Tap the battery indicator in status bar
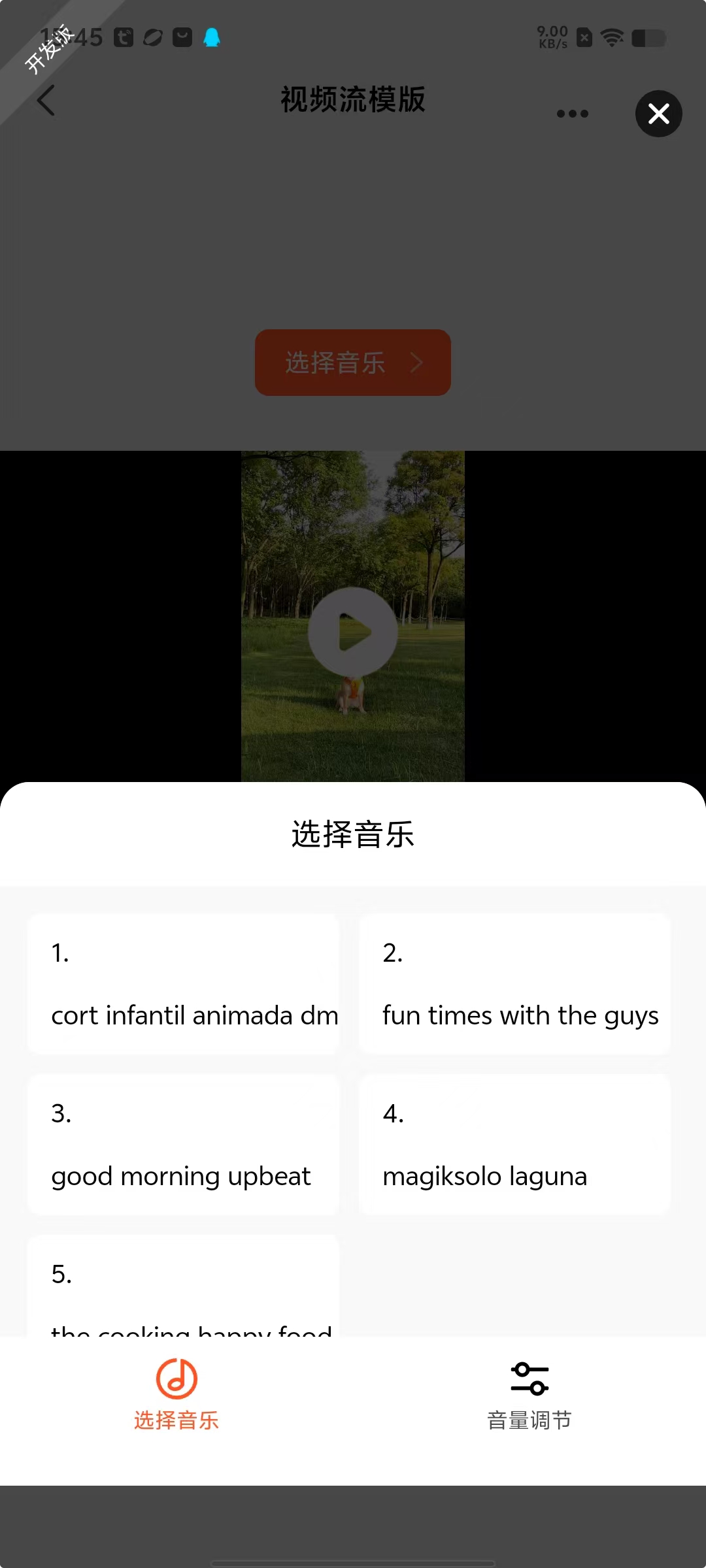 point(648,39)
